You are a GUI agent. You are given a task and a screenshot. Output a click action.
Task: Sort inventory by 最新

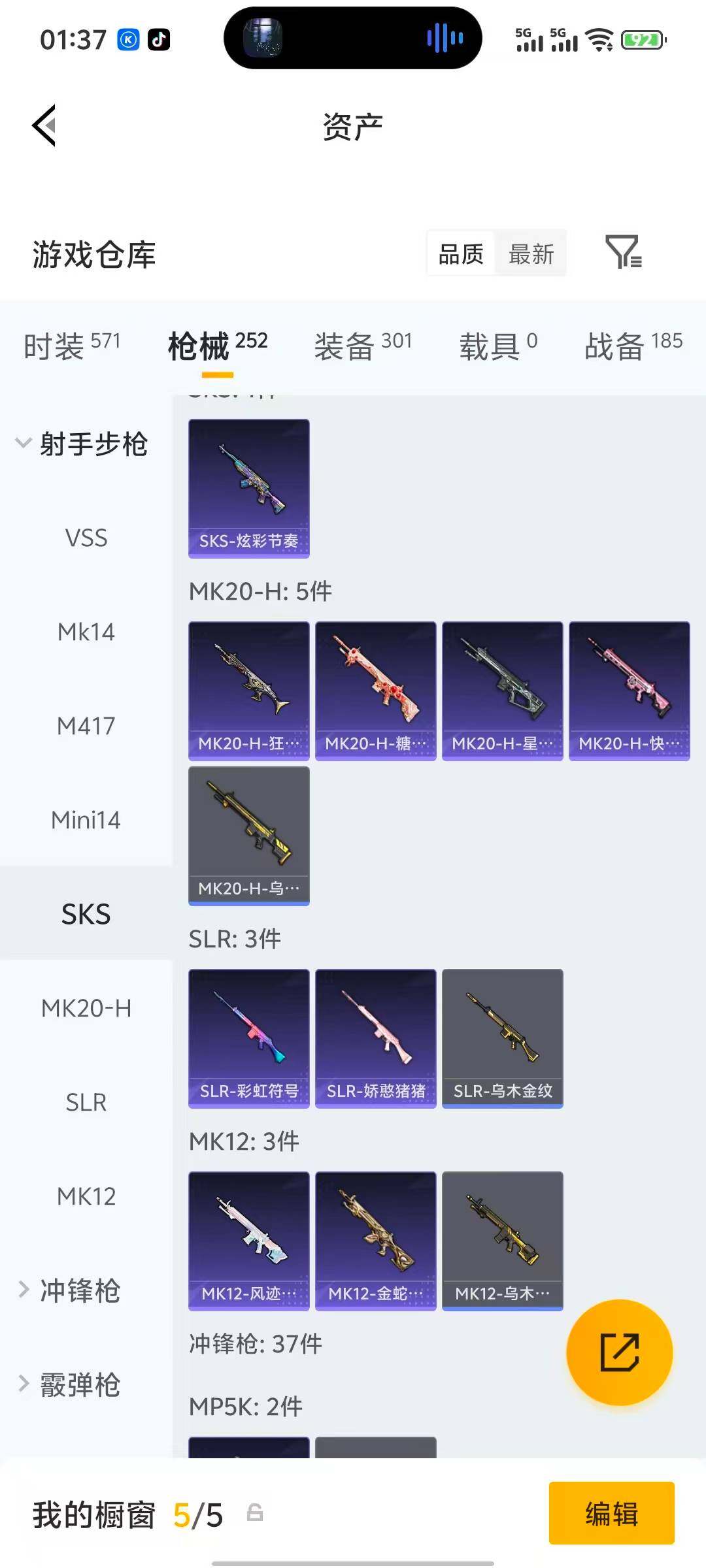pos(531,253)
